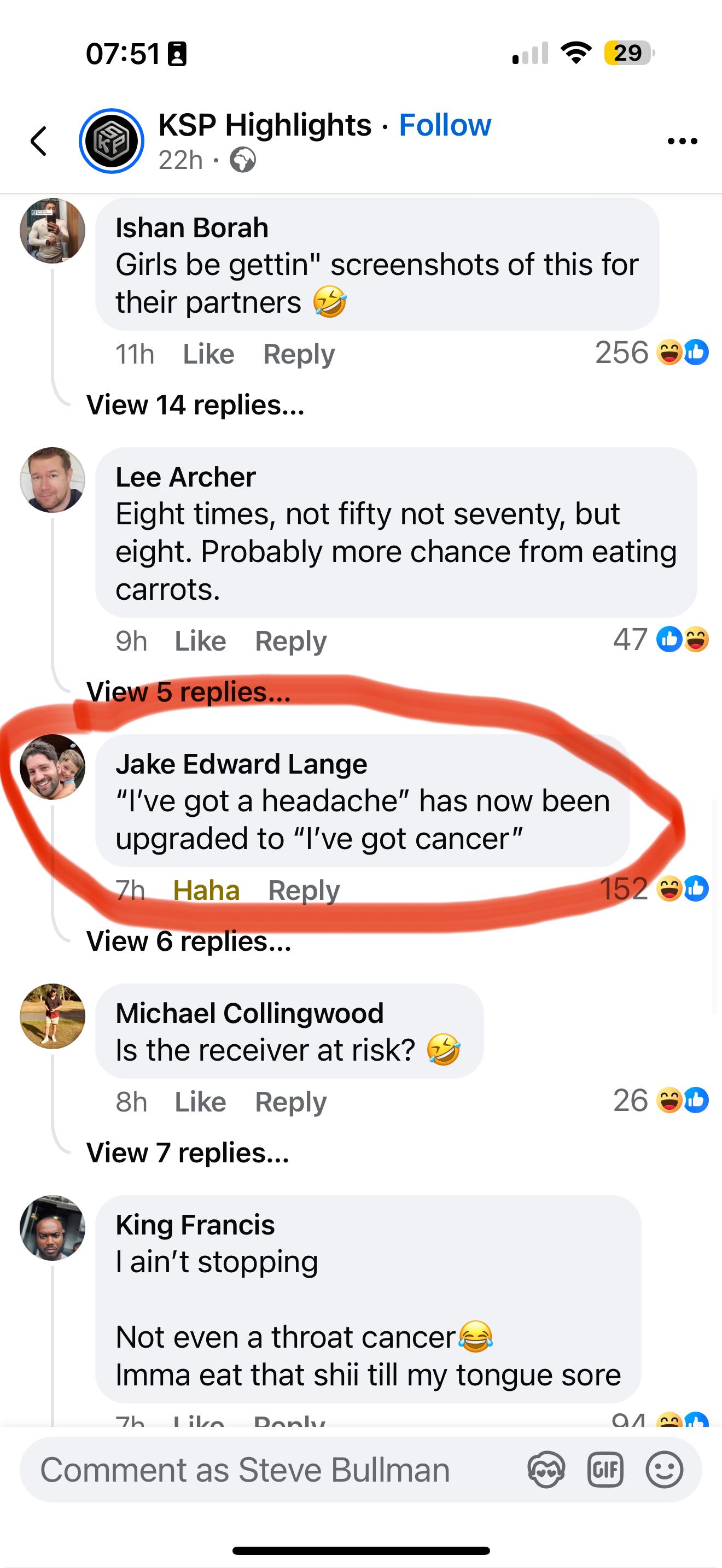The image size is (722, 1568).
Task: Open the emoji picker
Action: coord(664,1470)
